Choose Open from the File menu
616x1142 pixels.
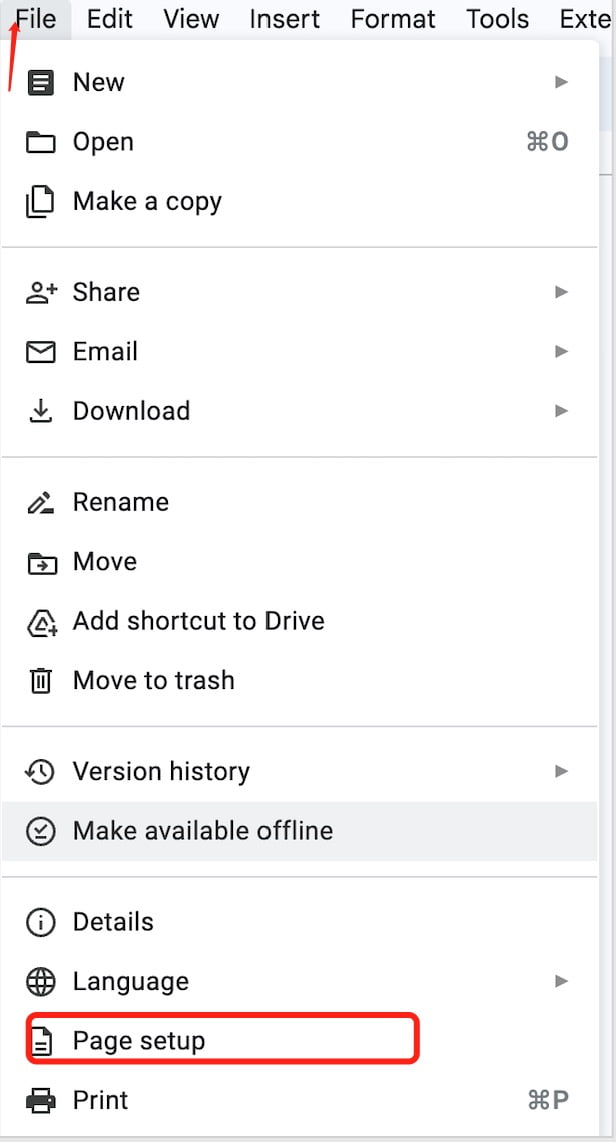299,142
